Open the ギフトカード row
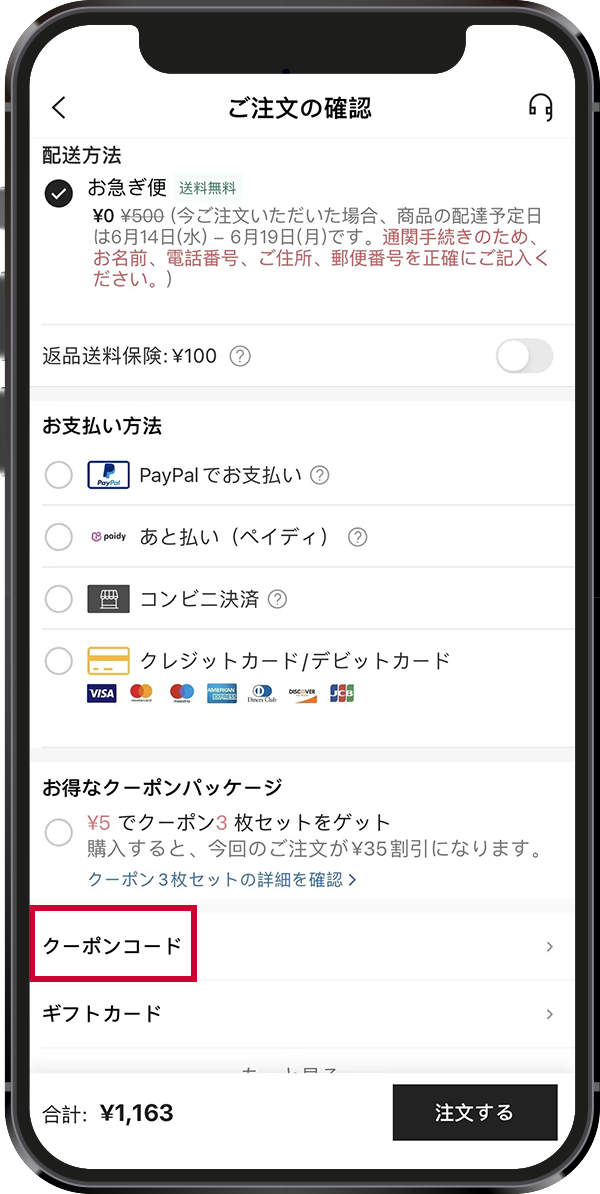Screen dimensions: 600x1194 click(x=302, y=1014)
